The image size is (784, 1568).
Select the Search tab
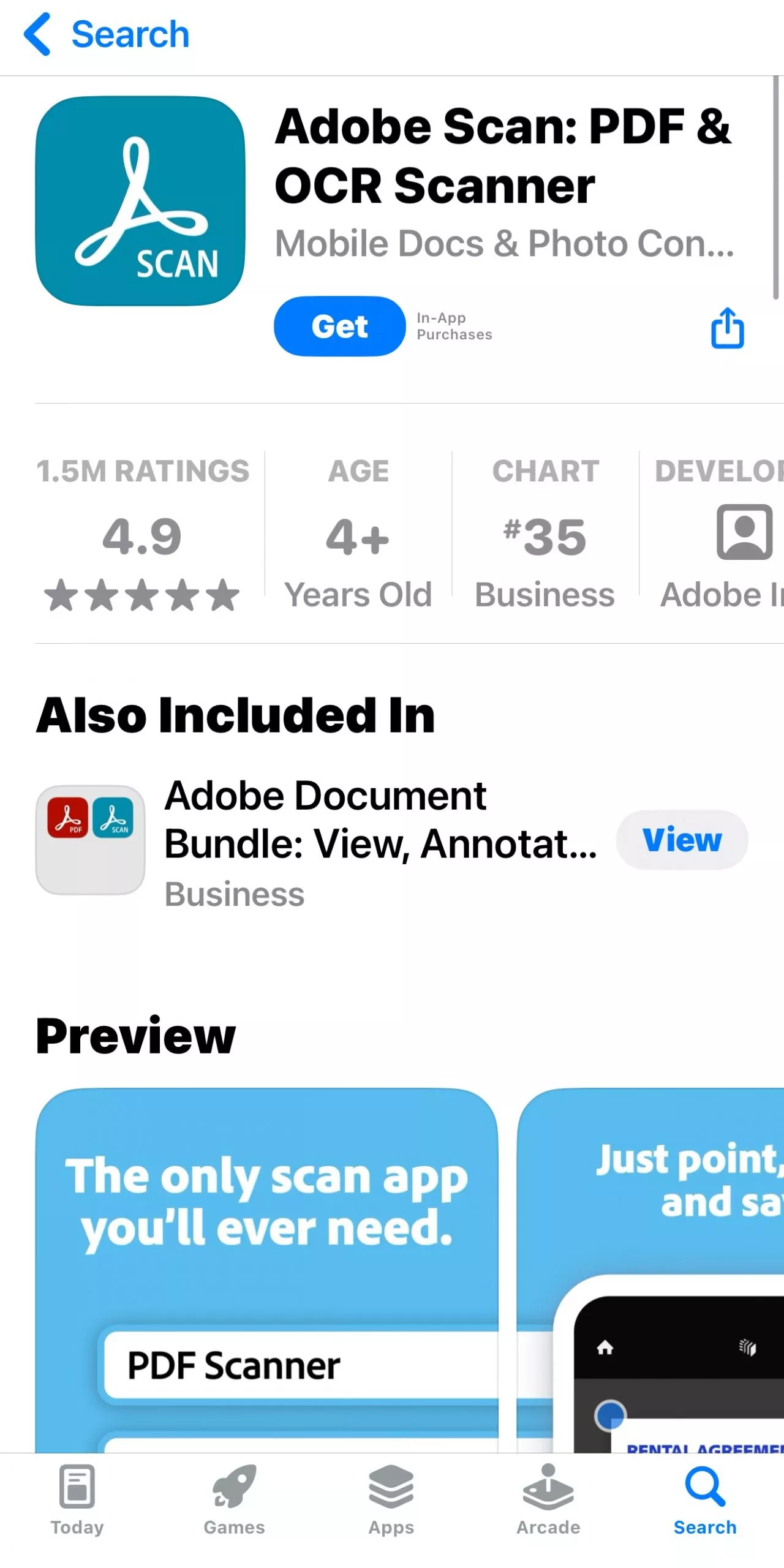click(705, 1499)
